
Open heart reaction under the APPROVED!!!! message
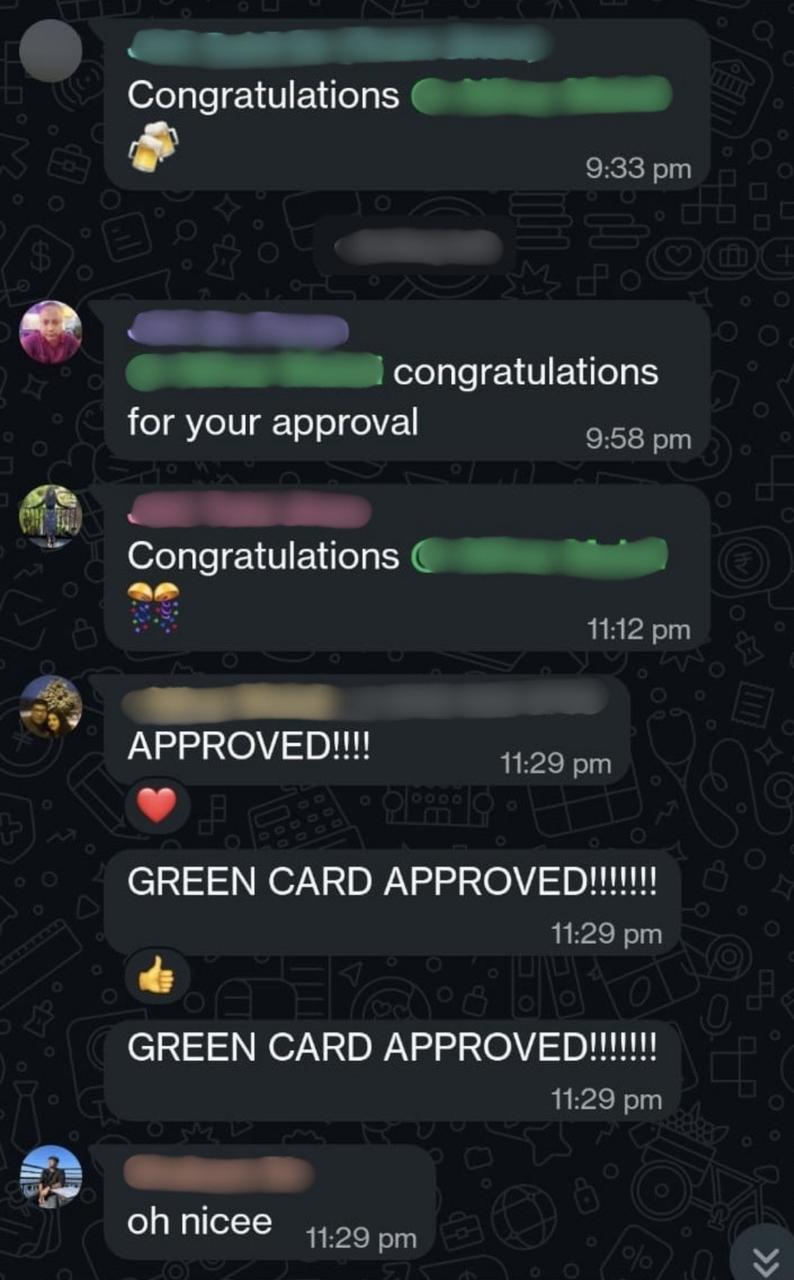(156, 805)
